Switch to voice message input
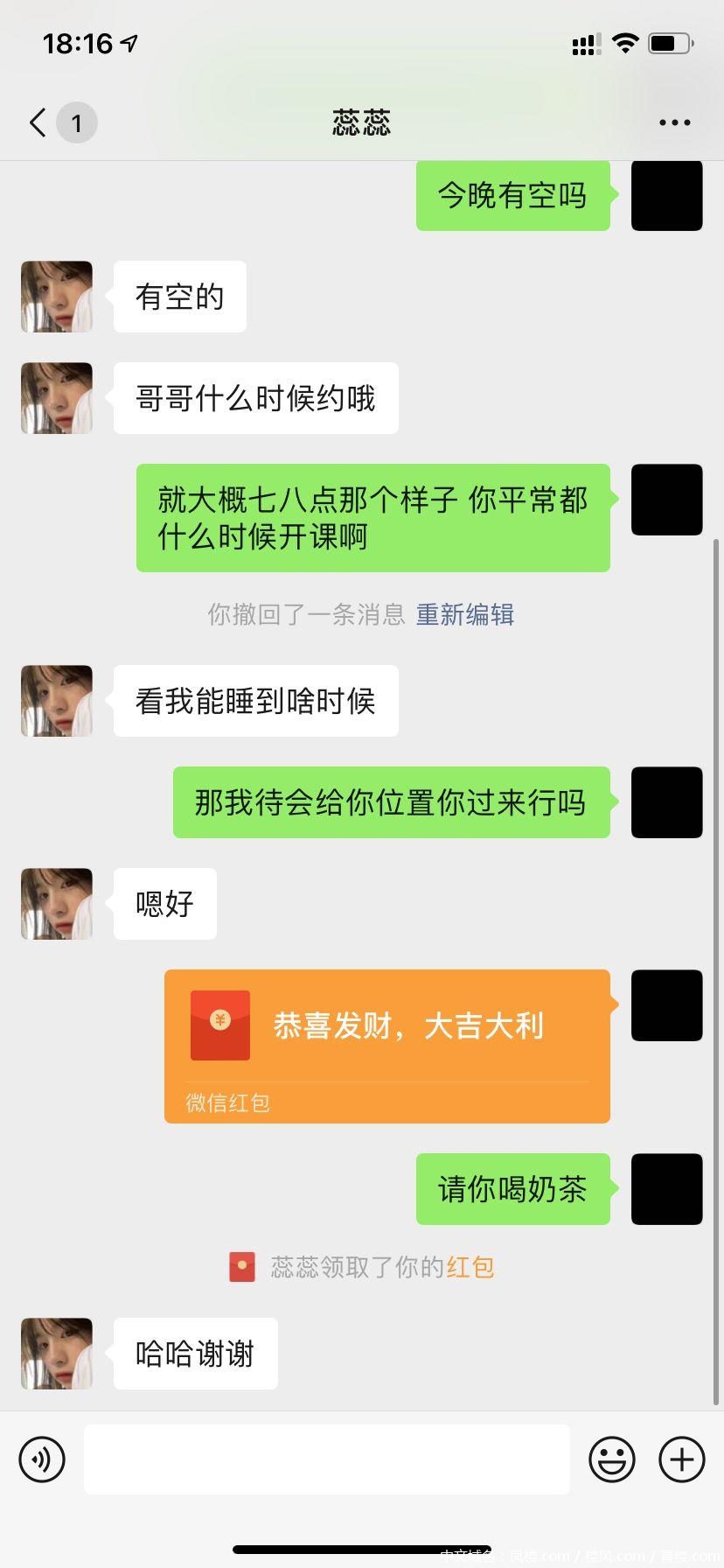The height and width of the screenshot is (1568, 724). pyautogui.click(x=42, y=1459)
